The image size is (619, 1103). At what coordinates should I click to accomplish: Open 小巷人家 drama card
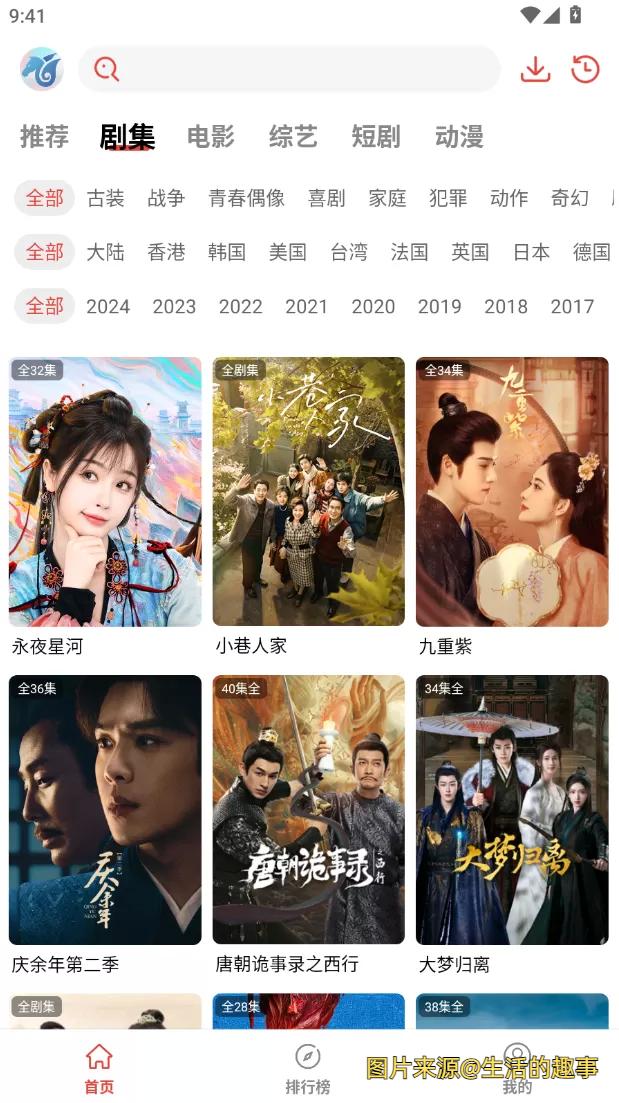[x=308, y=492]
